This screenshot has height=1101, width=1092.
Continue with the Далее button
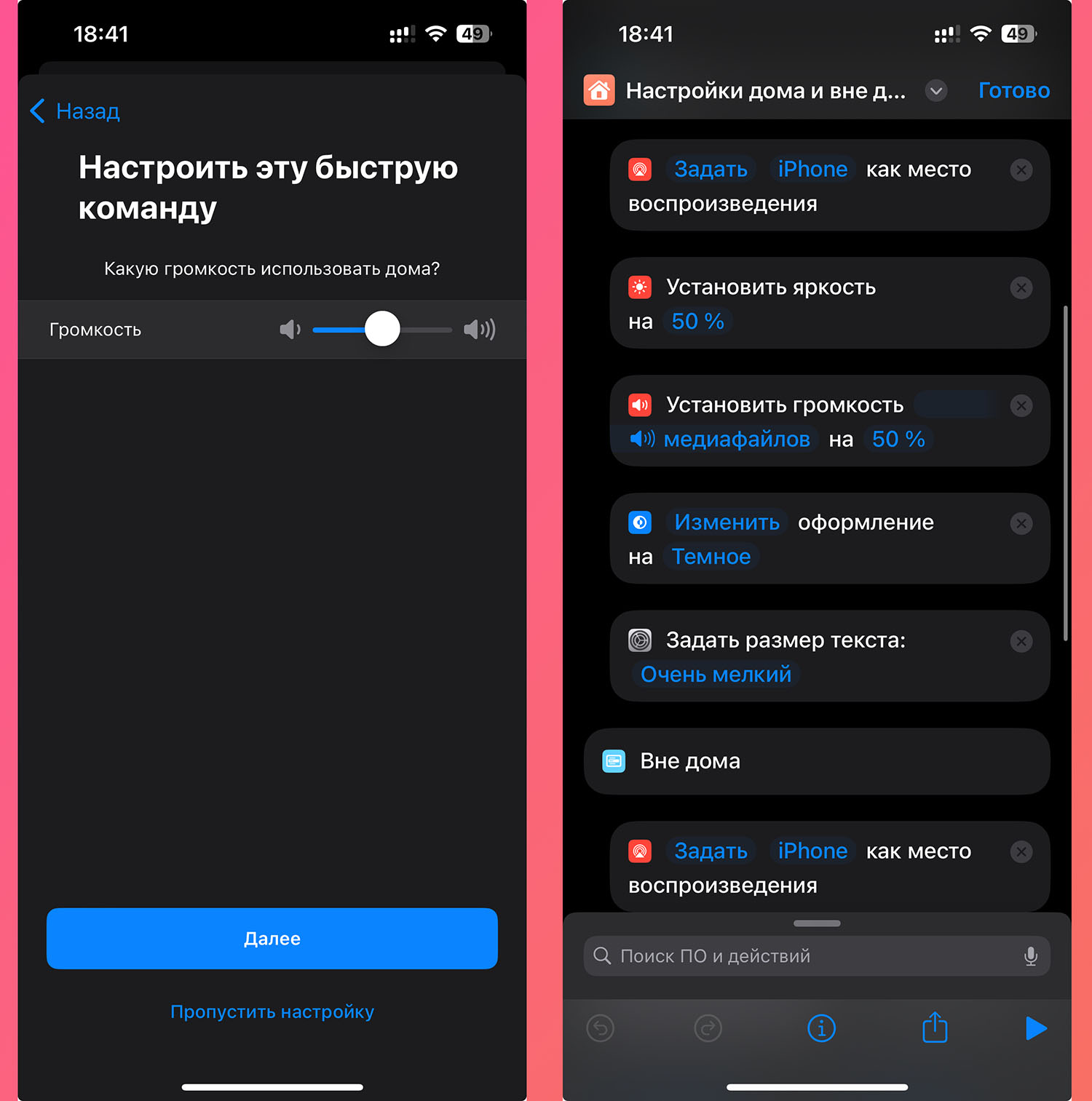pos(272,938)
